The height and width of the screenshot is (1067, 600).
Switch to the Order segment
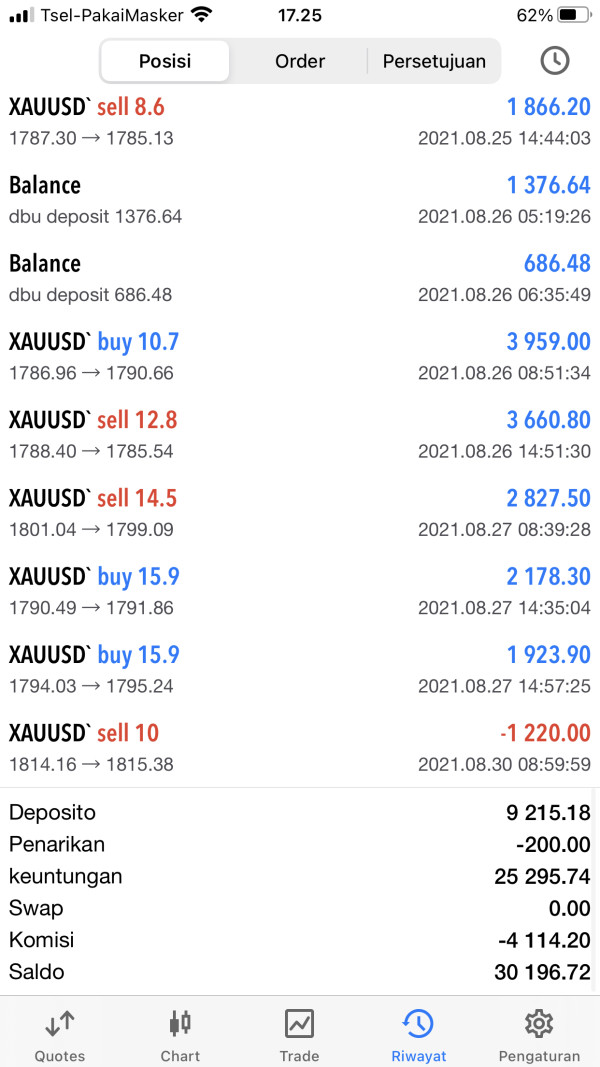(x=299, y=61)
